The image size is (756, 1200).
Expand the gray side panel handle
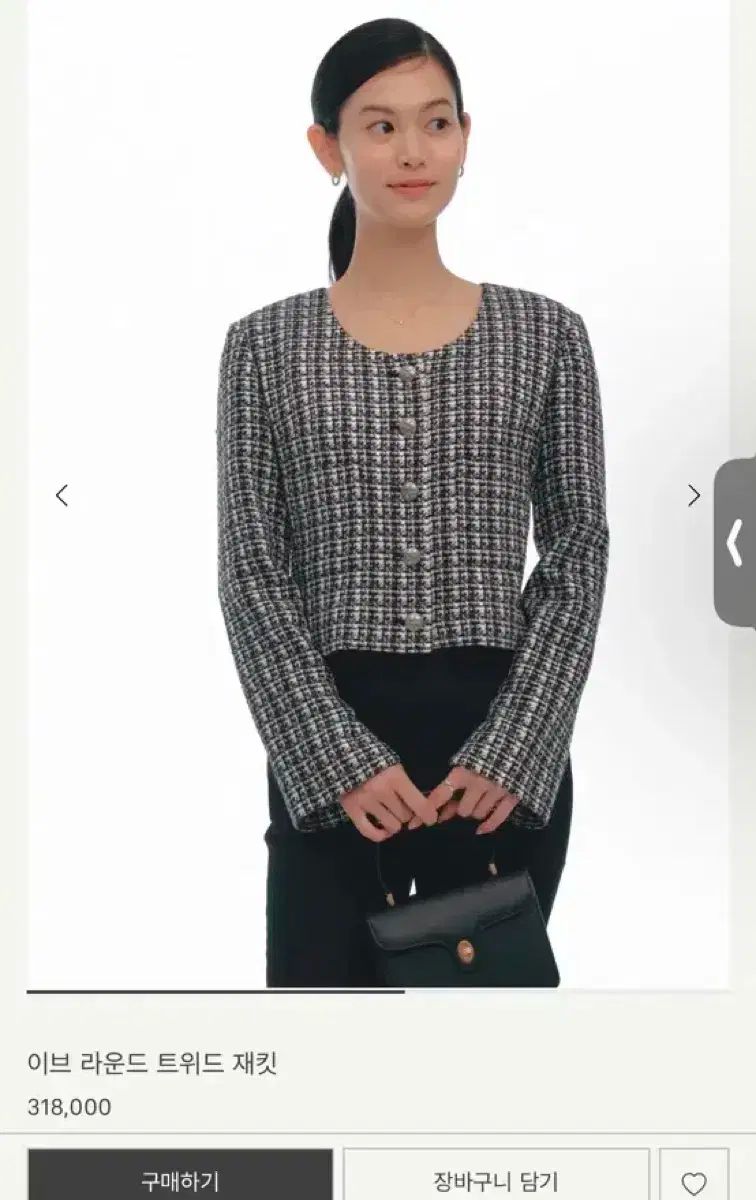click(736, 543)
